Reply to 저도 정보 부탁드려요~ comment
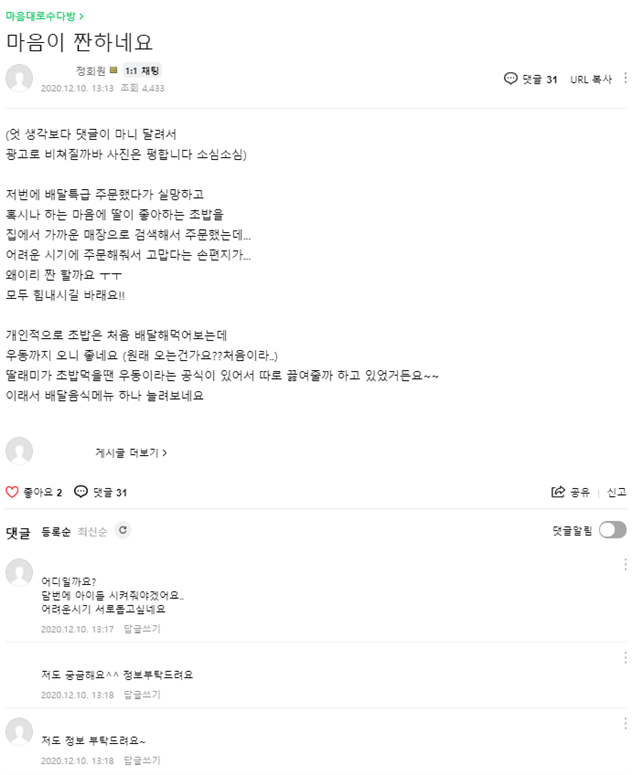Screen dimensions: 643x775 coord(142,760)
